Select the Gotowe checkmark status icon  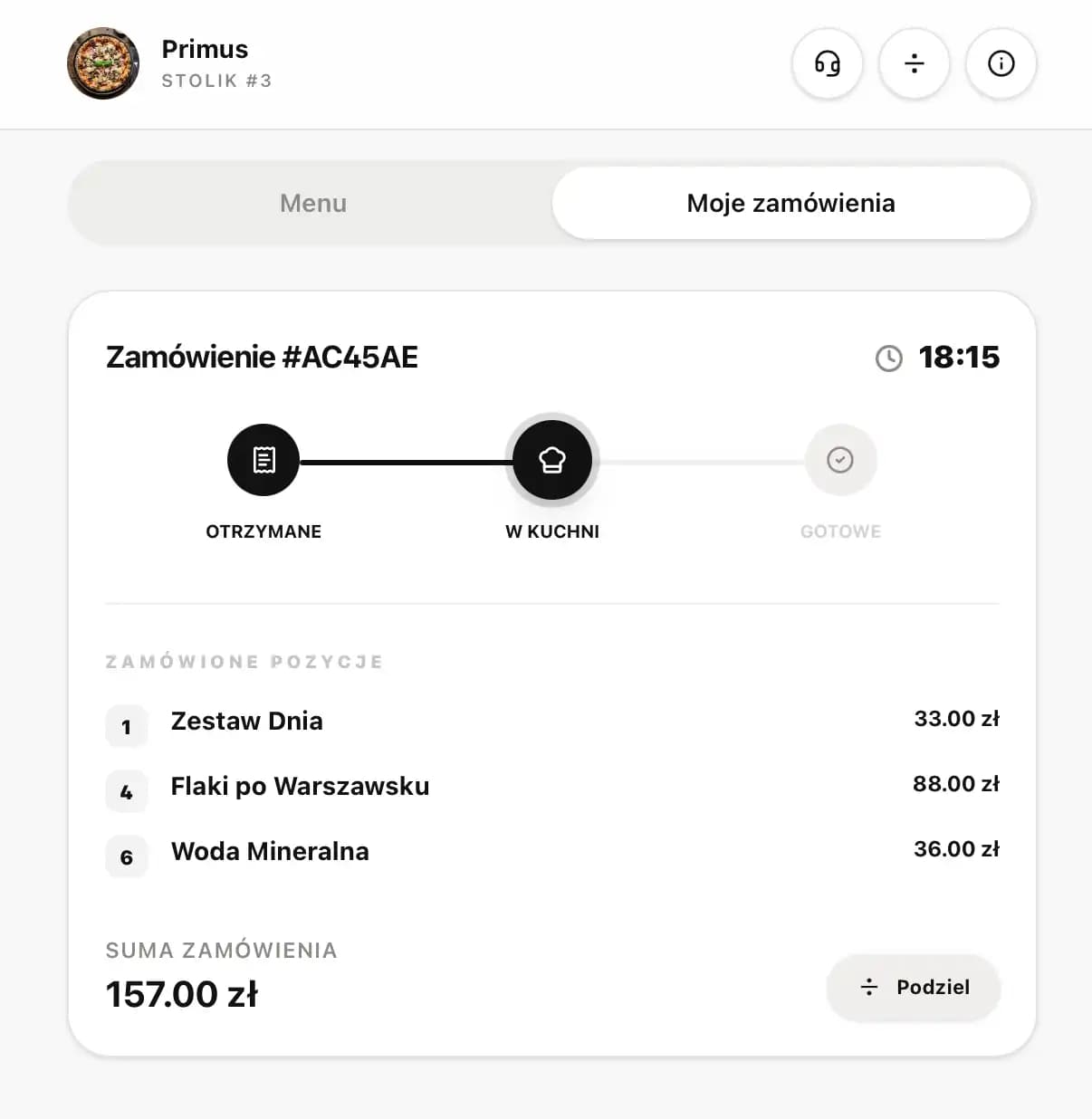[840, 459]
